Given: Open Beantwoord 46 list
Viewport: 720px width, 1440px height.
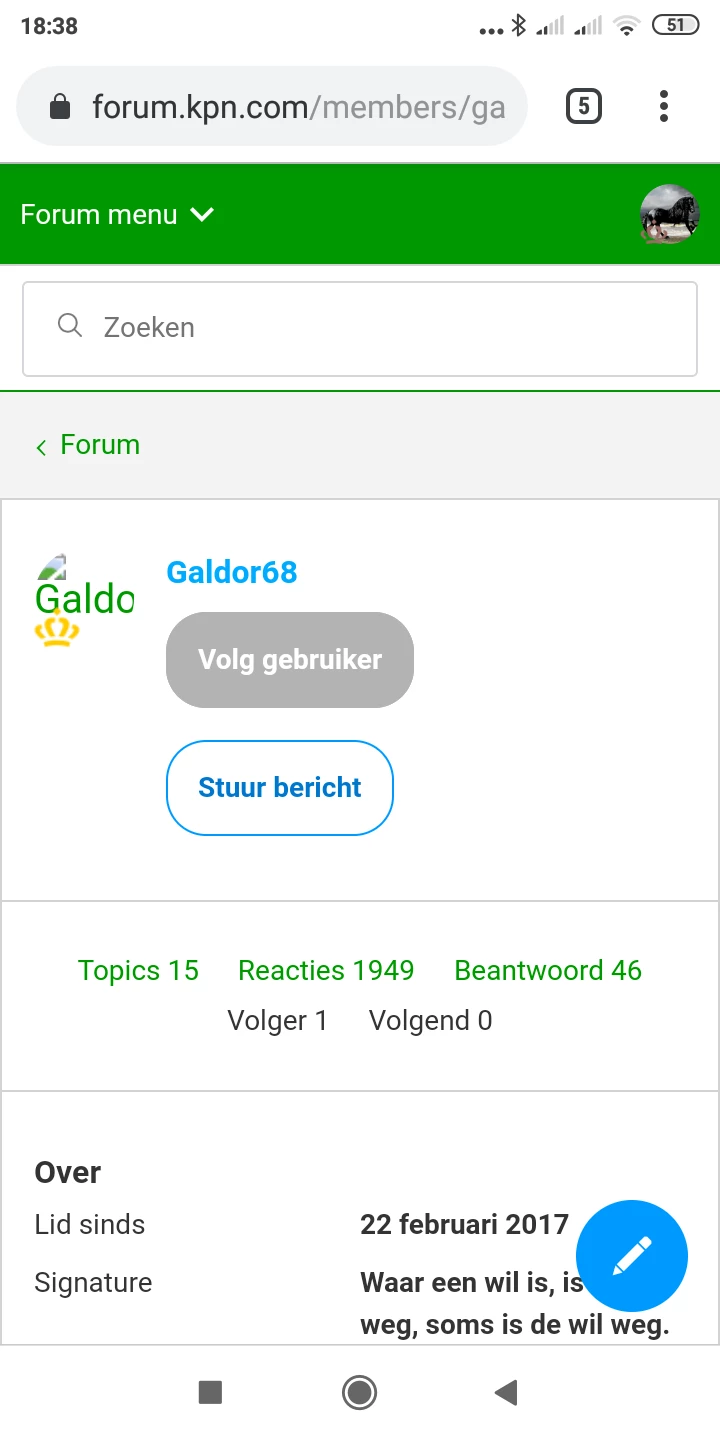Looking at the screenshot, I should pyautogui.click(x=548, y=971).
